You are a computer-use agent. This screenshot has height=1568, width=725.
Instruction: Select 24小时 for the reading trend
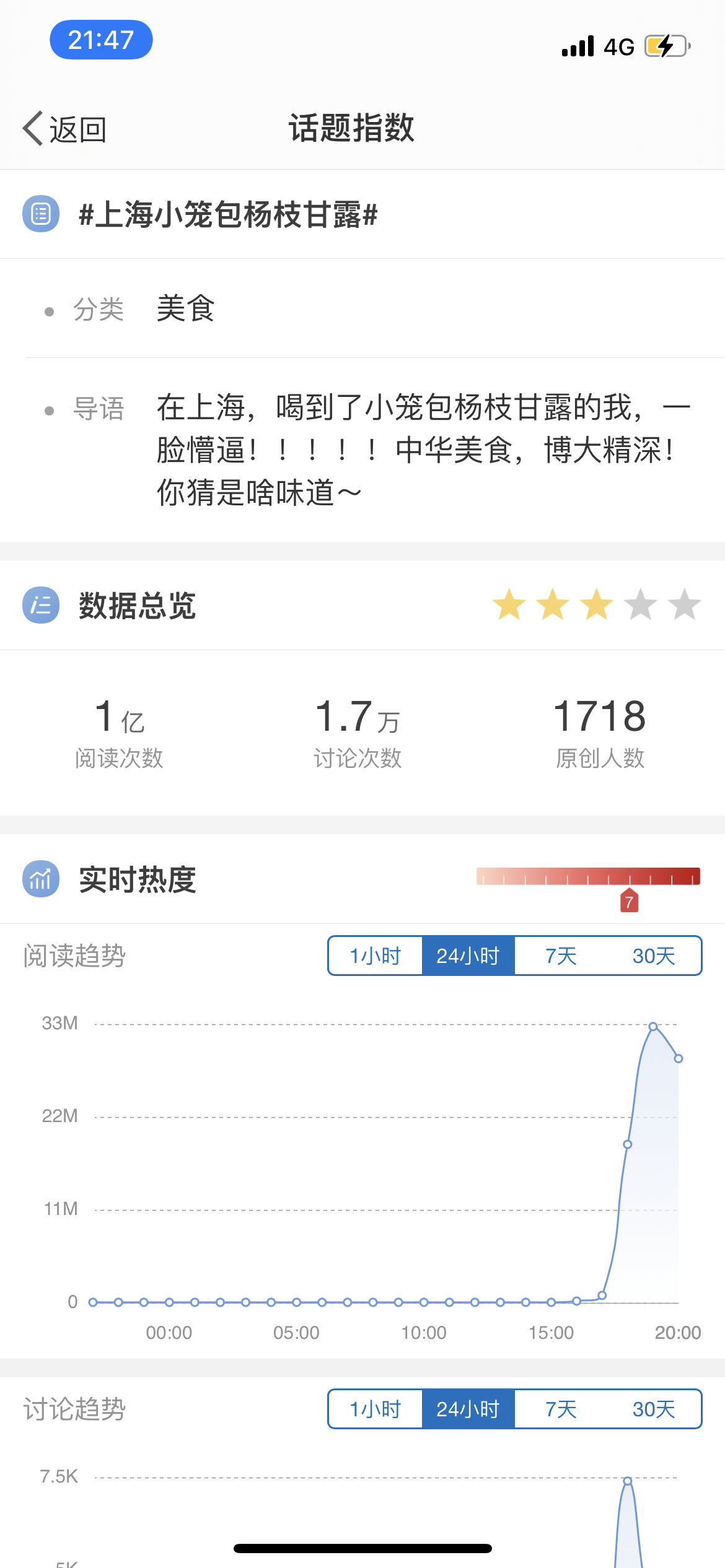[x=468, y=956]
